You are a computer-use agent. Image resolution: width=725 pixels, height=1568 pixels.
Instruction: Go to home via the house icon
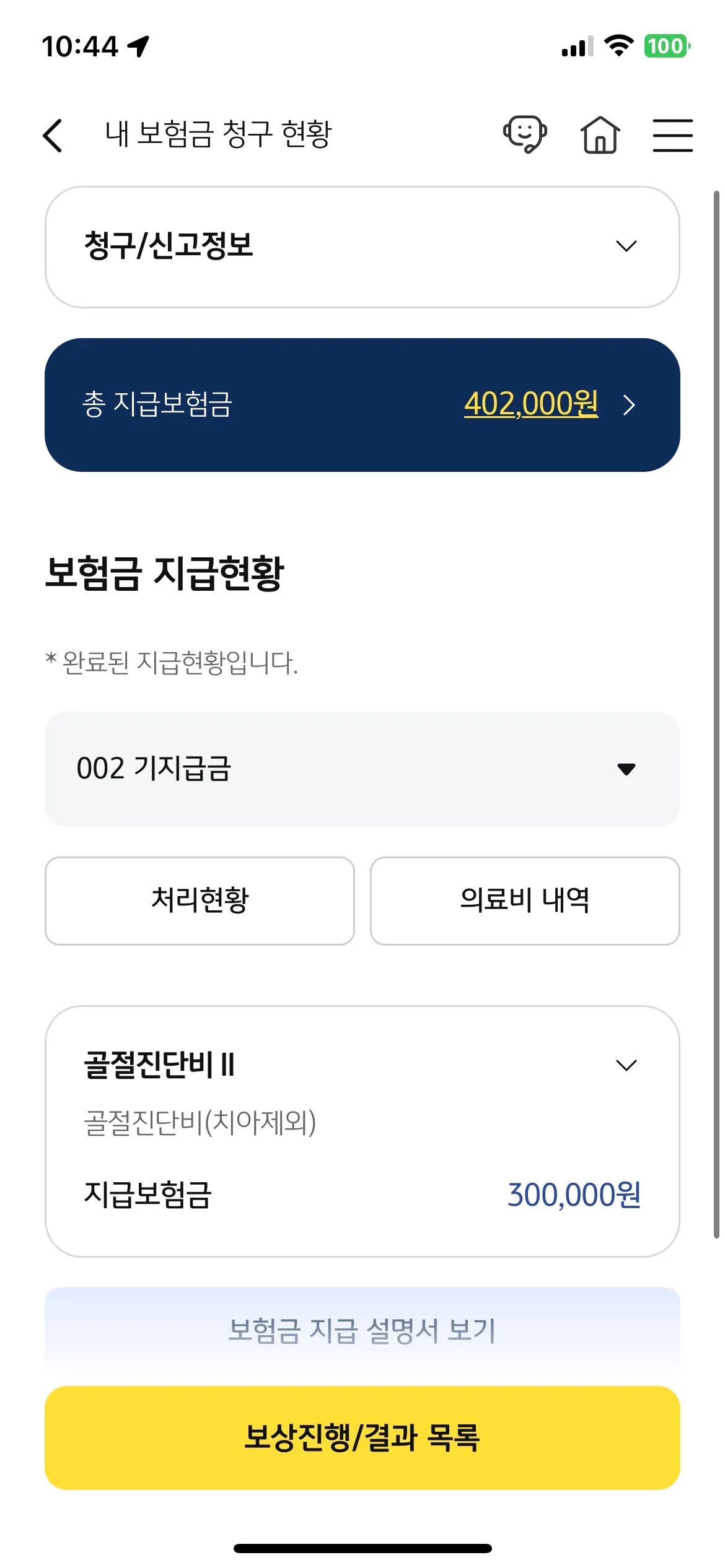(x=599, y=134)
